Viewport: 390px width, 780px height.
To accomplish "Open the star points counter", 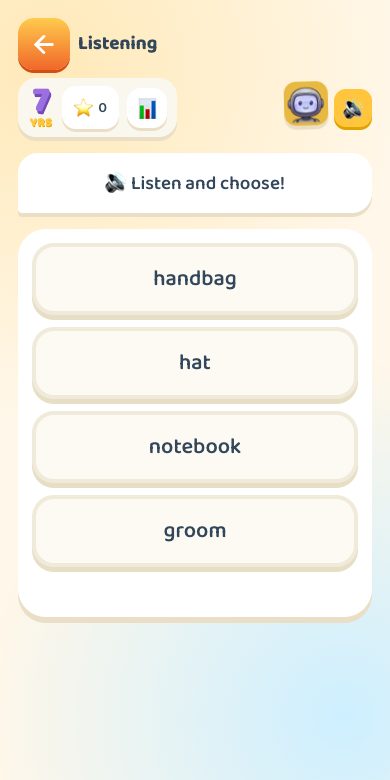I will click(90, 108).
